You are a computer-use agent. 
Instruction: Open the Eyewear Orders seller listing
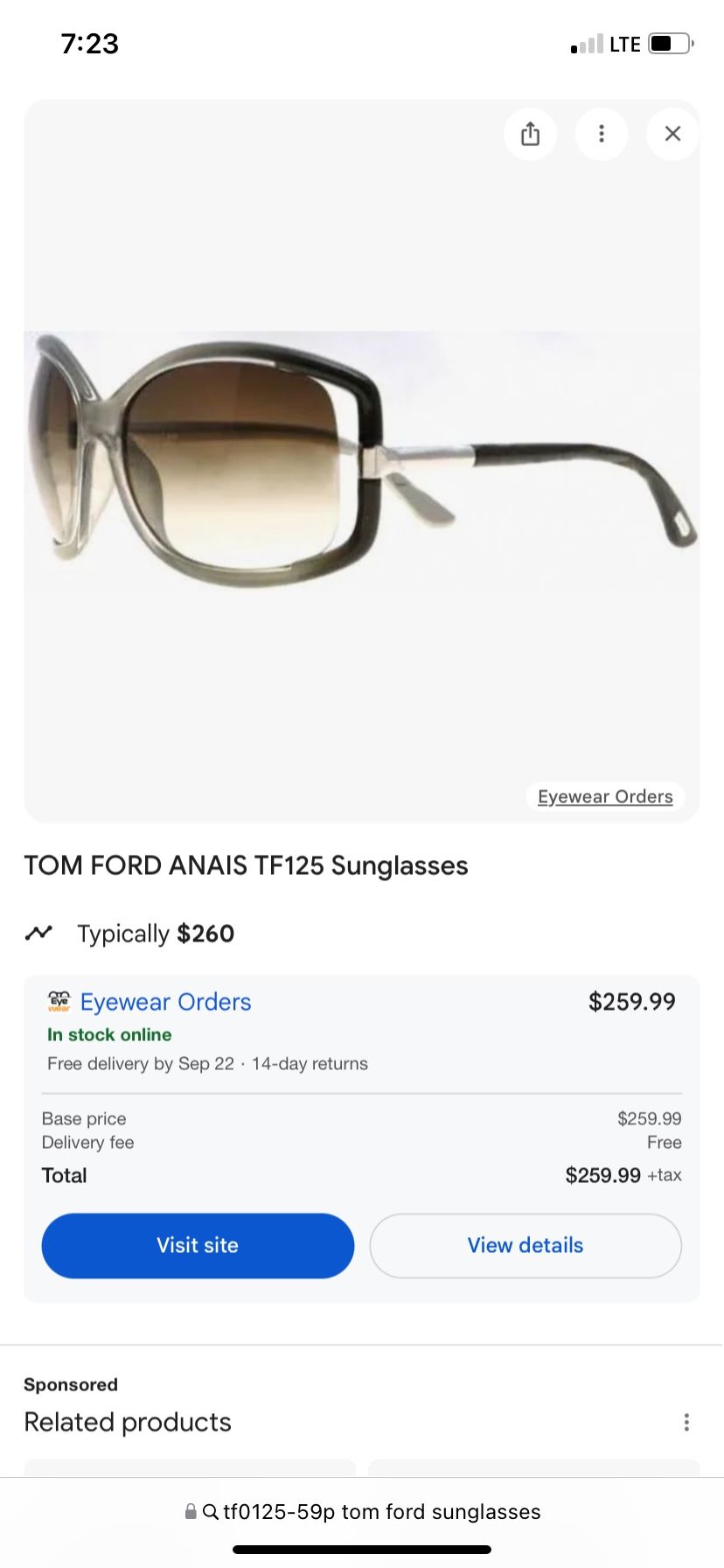pyautogui.click(x=165, y=1002)
